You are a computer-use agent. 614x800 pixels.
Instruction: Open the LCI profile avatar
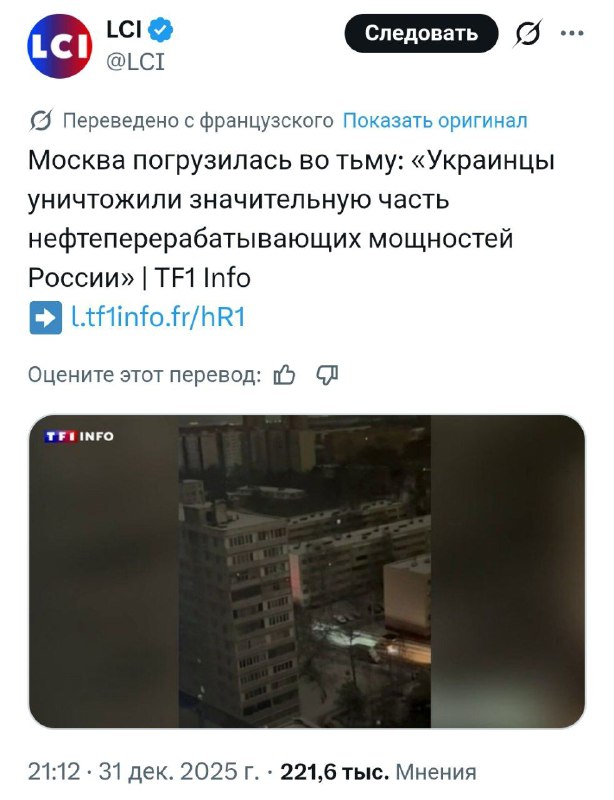pos(58,46)
